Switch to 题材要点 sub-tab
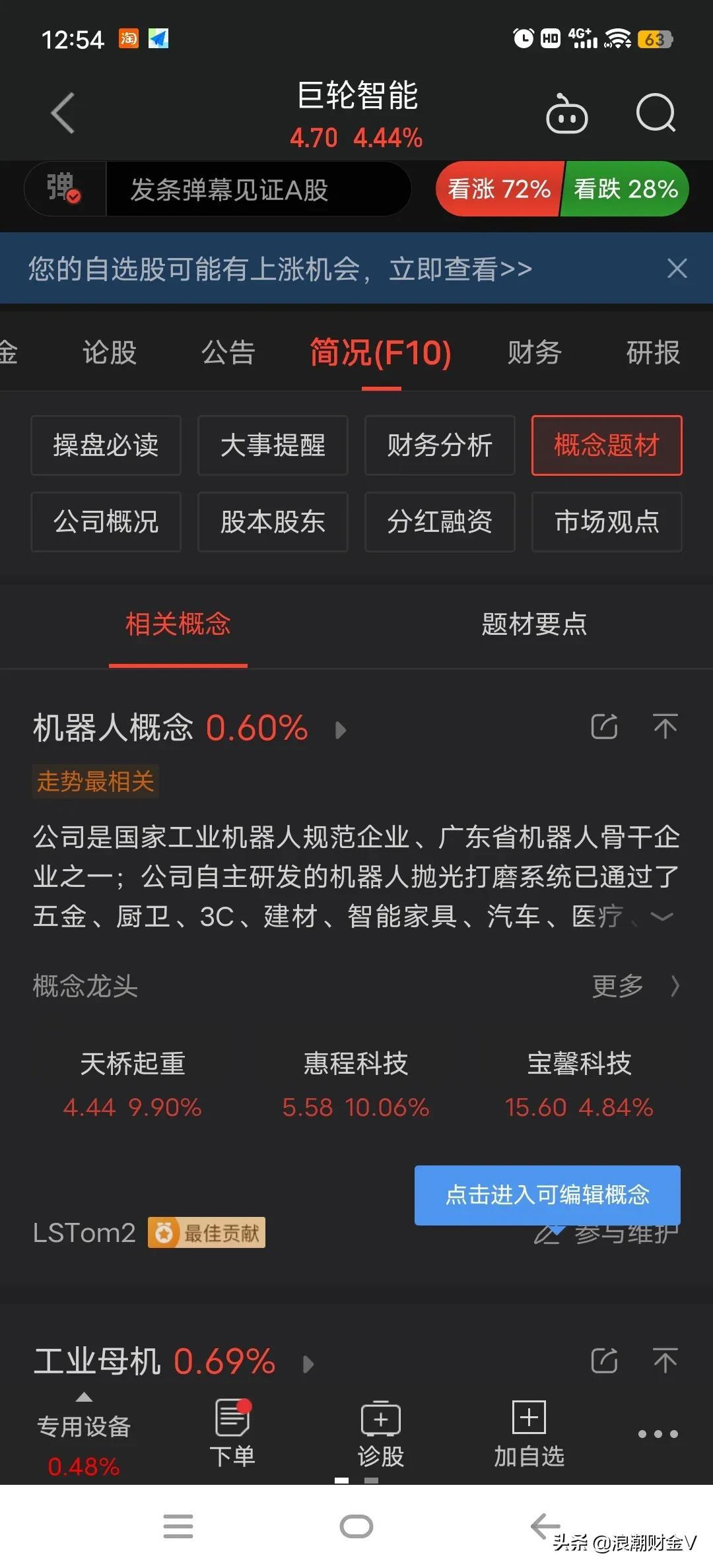 tap(534, 624)
